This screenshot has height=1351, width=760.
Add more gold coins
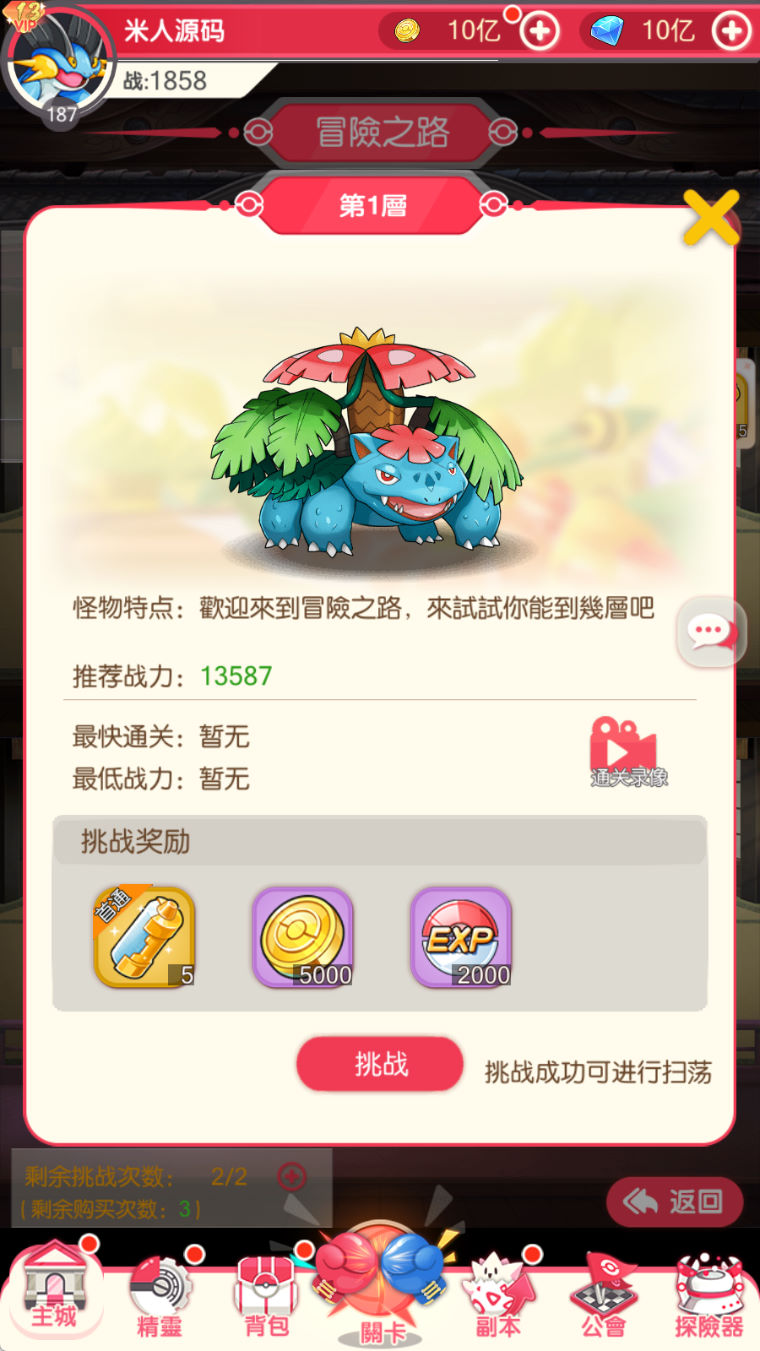(x=540, y=31)
